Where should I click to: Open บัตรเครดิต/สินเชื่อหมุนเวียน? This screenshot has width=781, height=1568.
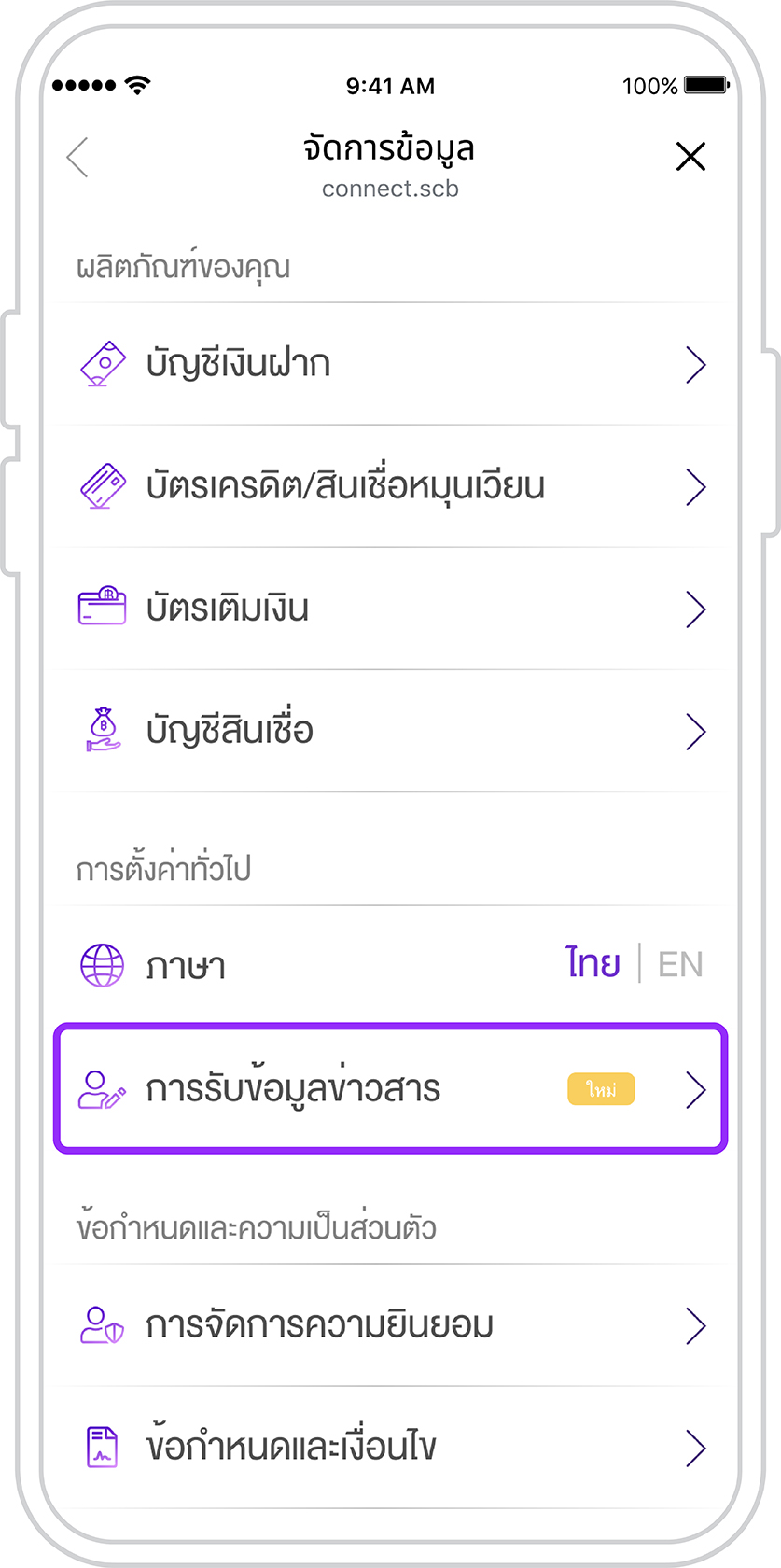tap(390, 486)
